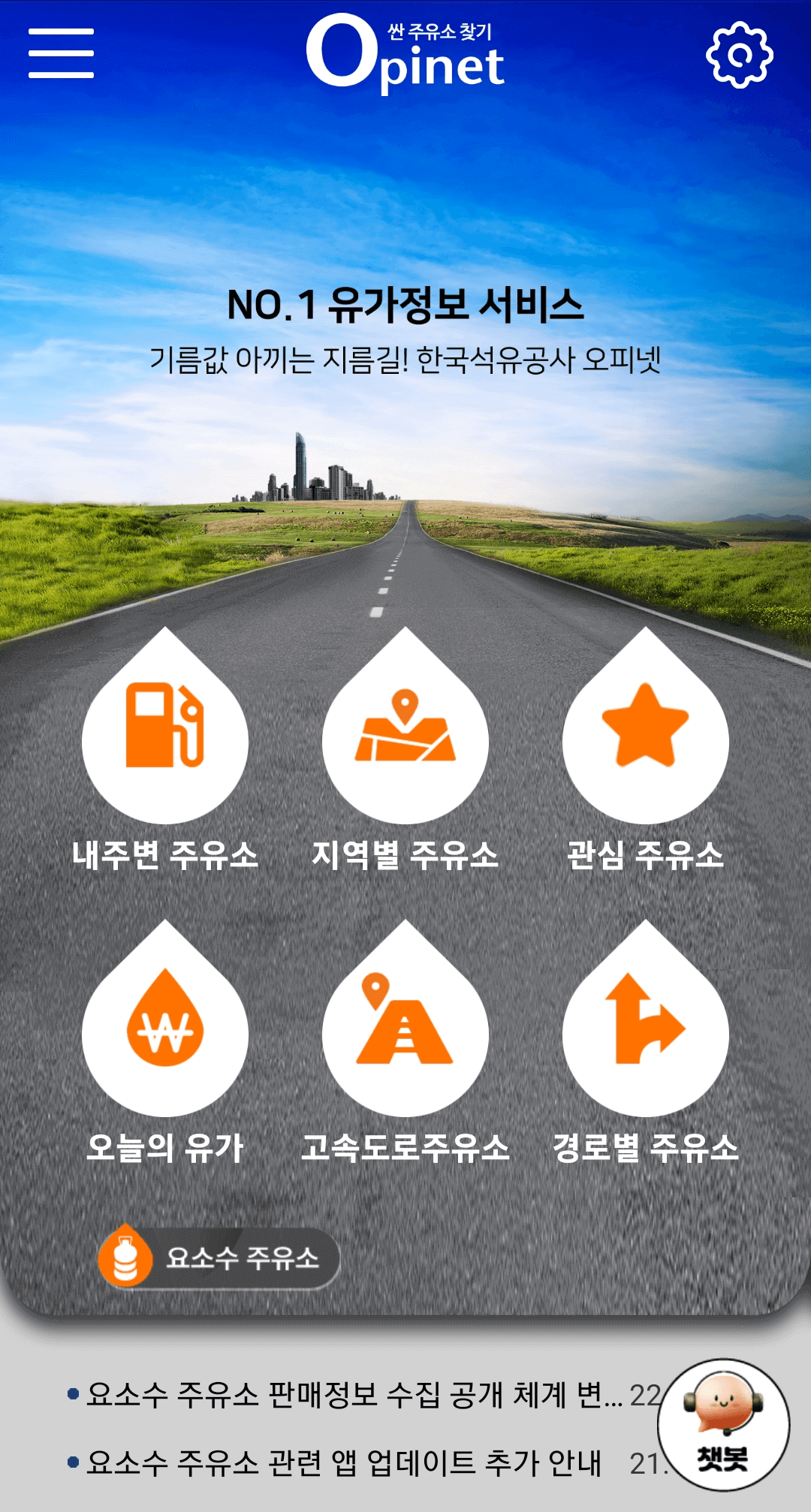The width and height of the screenshot is (811, 1512).
Task: Open the settings gear icon
Action: [x=740, y=56]
